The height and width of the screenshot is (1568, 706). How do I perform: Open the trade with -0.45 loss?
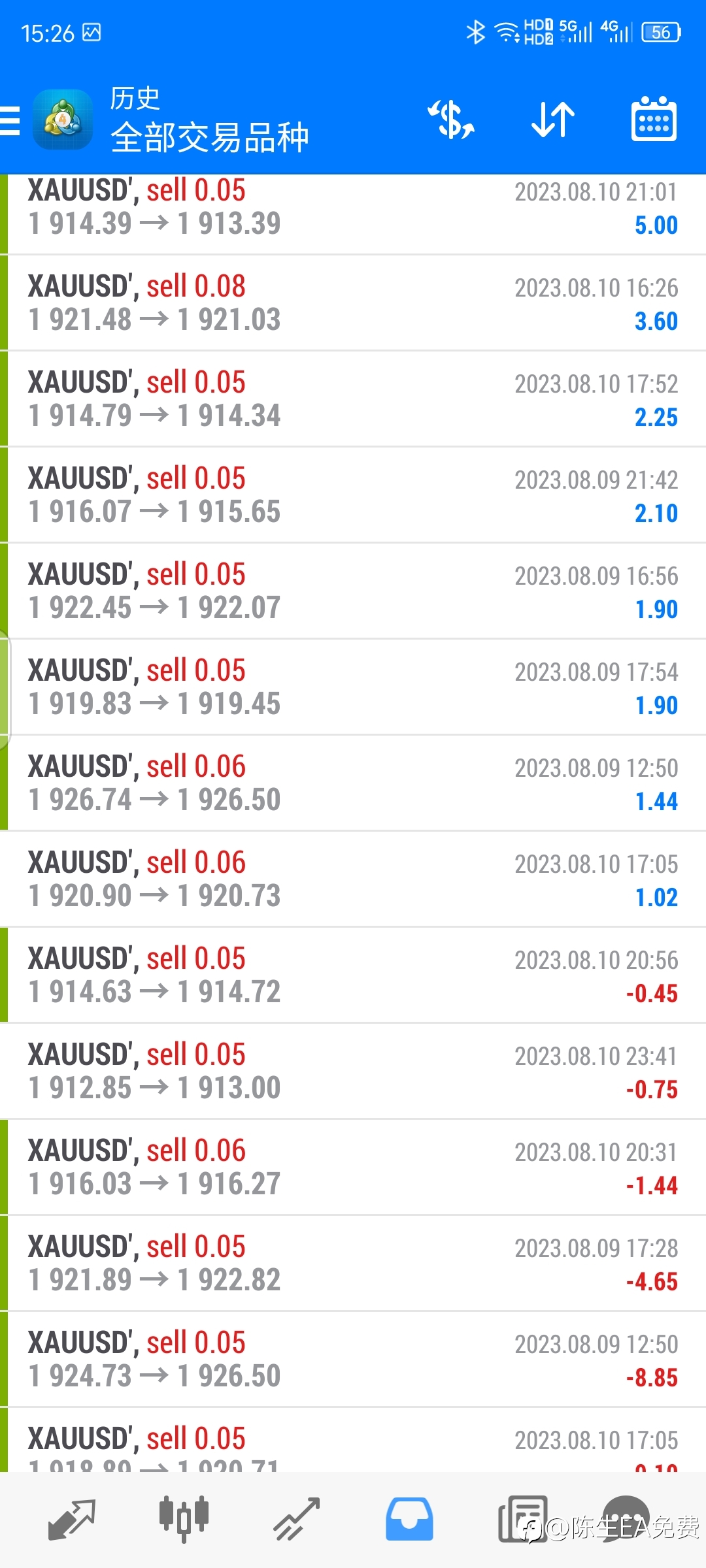click(x=353, y=975)
